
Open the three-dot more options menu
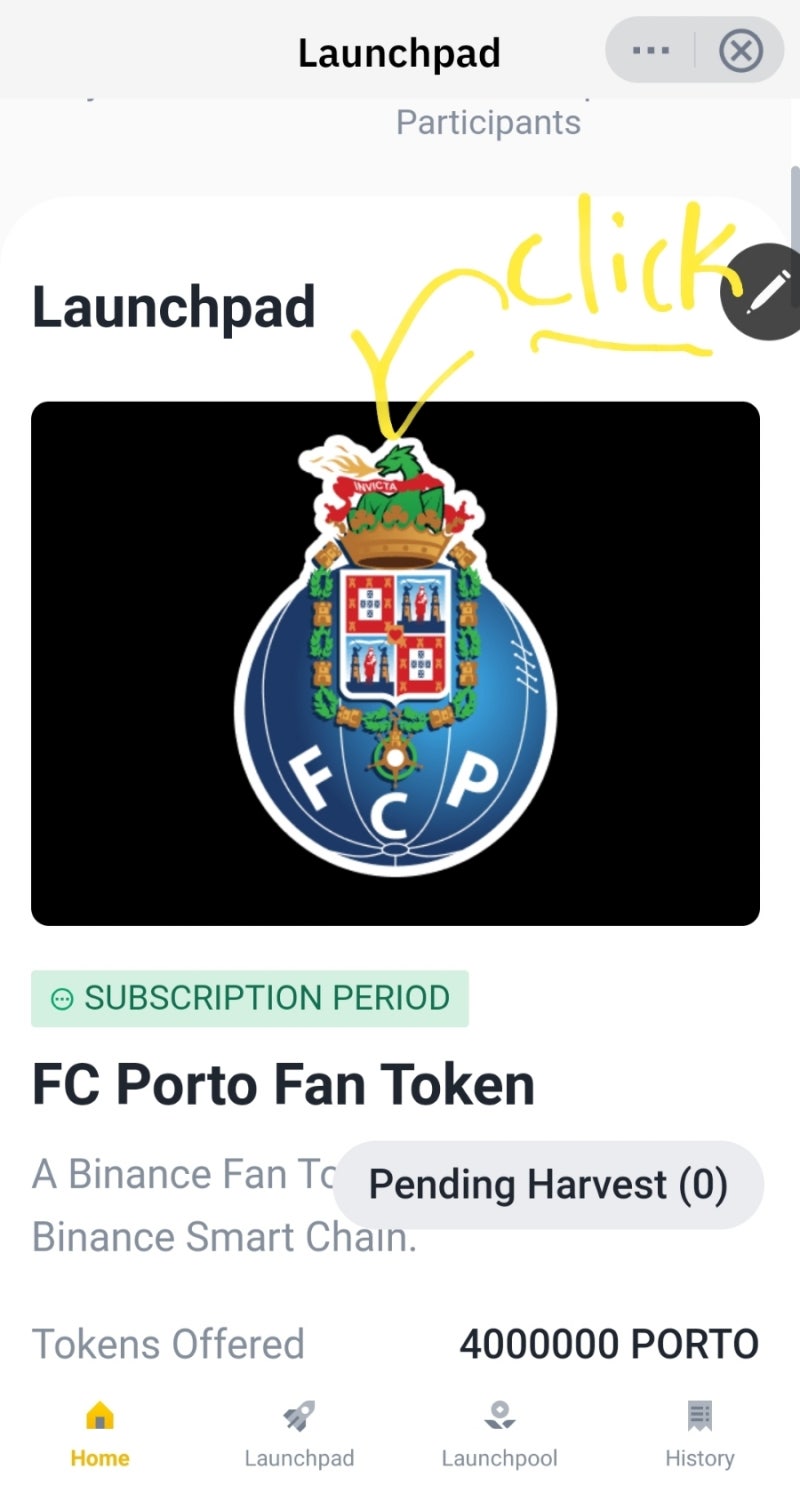651,50
